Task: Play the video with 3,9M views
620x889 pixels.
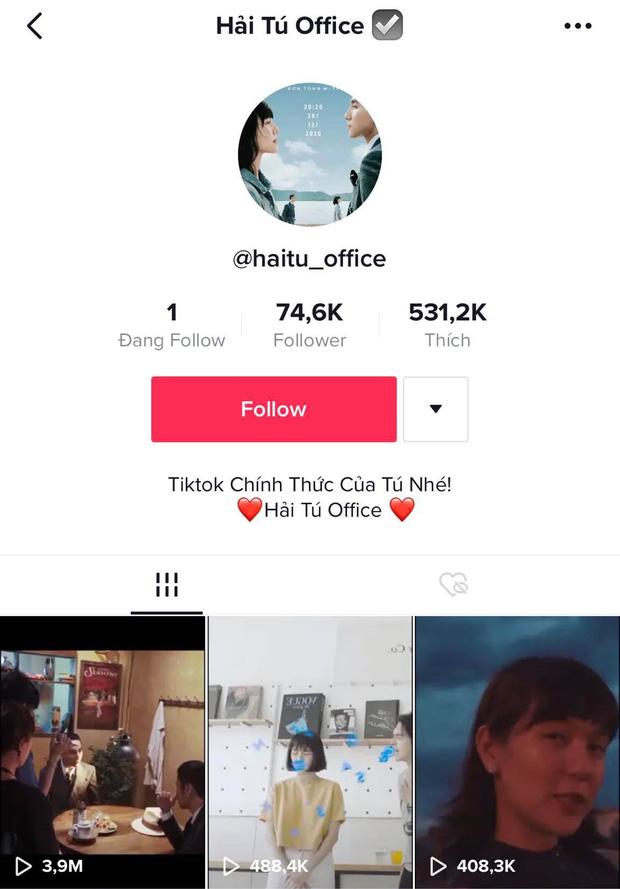Action: click(x=102, y=750)
